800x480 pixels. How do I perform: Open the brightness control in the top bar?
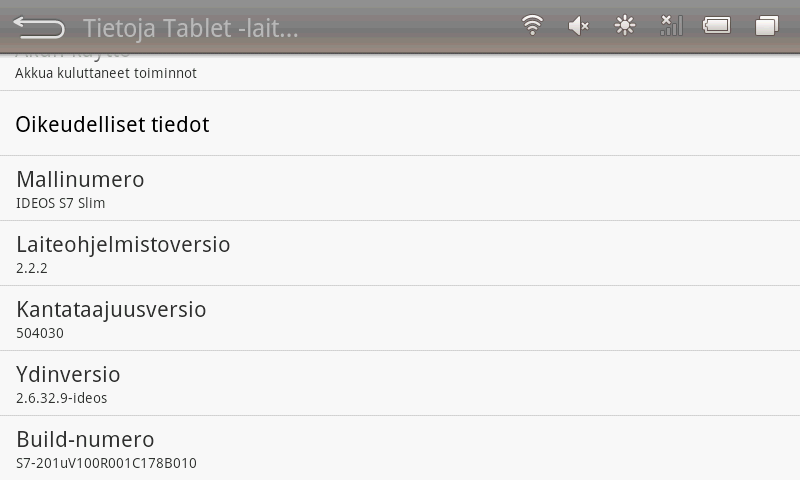625,27
